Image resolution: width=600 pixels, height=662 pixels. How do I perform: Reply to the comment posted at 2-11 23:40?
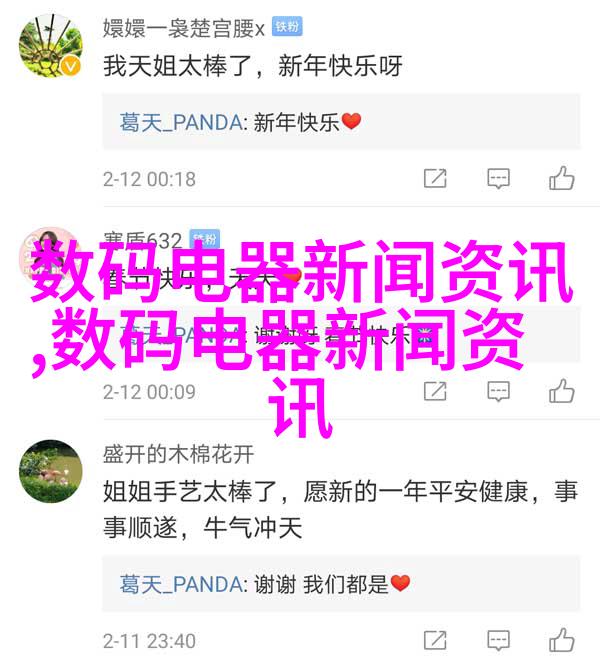pos(498,640)
